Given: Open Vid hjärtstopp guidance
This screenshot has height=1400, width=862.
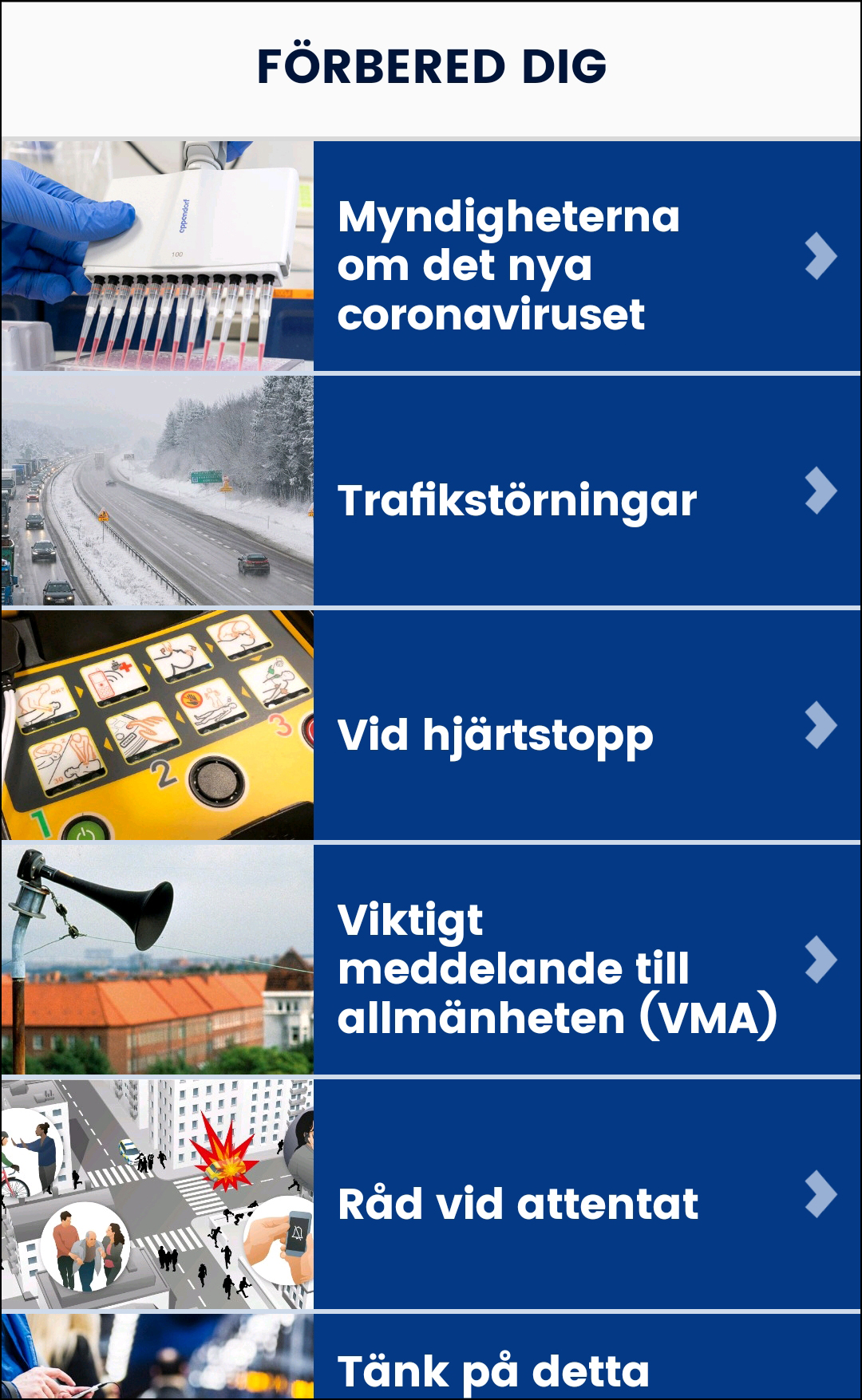Looking at the screenshot, I should (x=431, y=725).
